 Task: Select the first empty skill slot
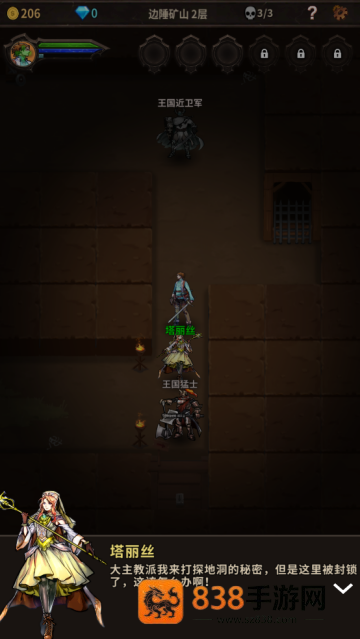tap(154, 54)
